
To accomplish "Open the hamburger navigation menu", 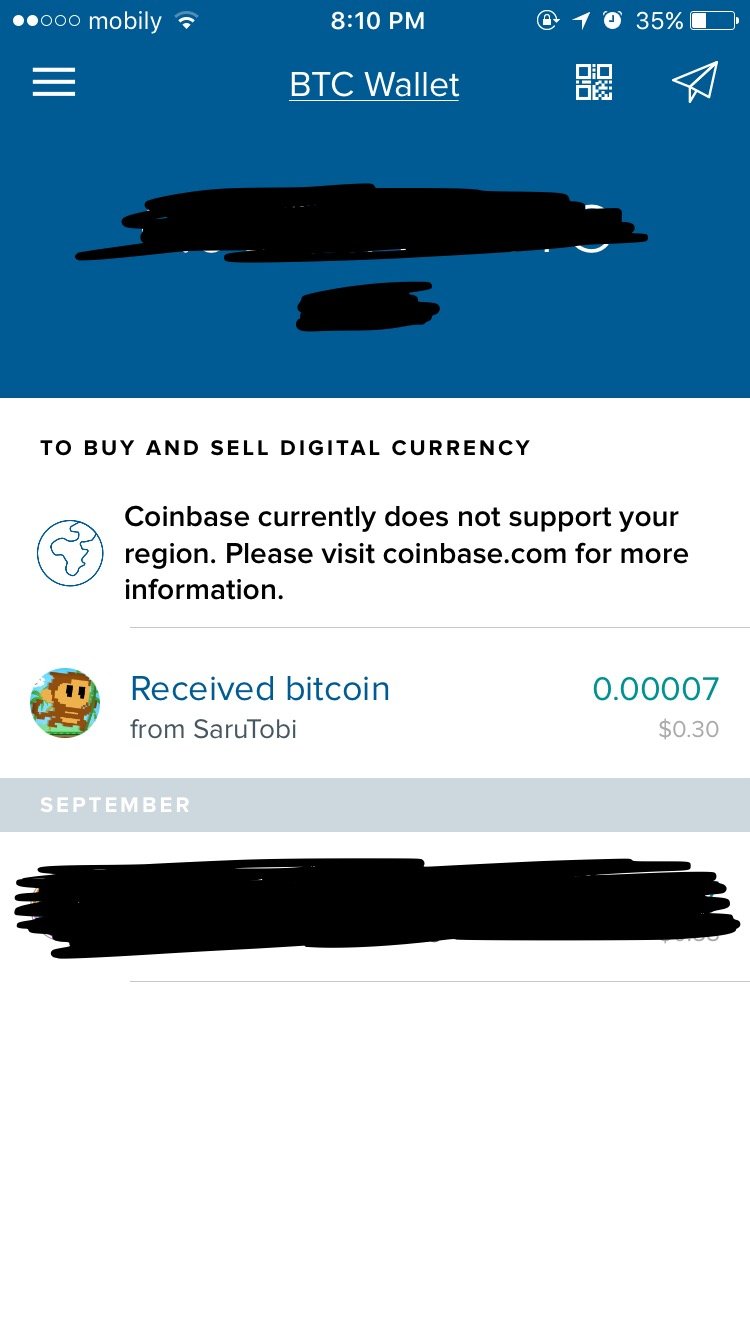I will click(x=54, y=83).
